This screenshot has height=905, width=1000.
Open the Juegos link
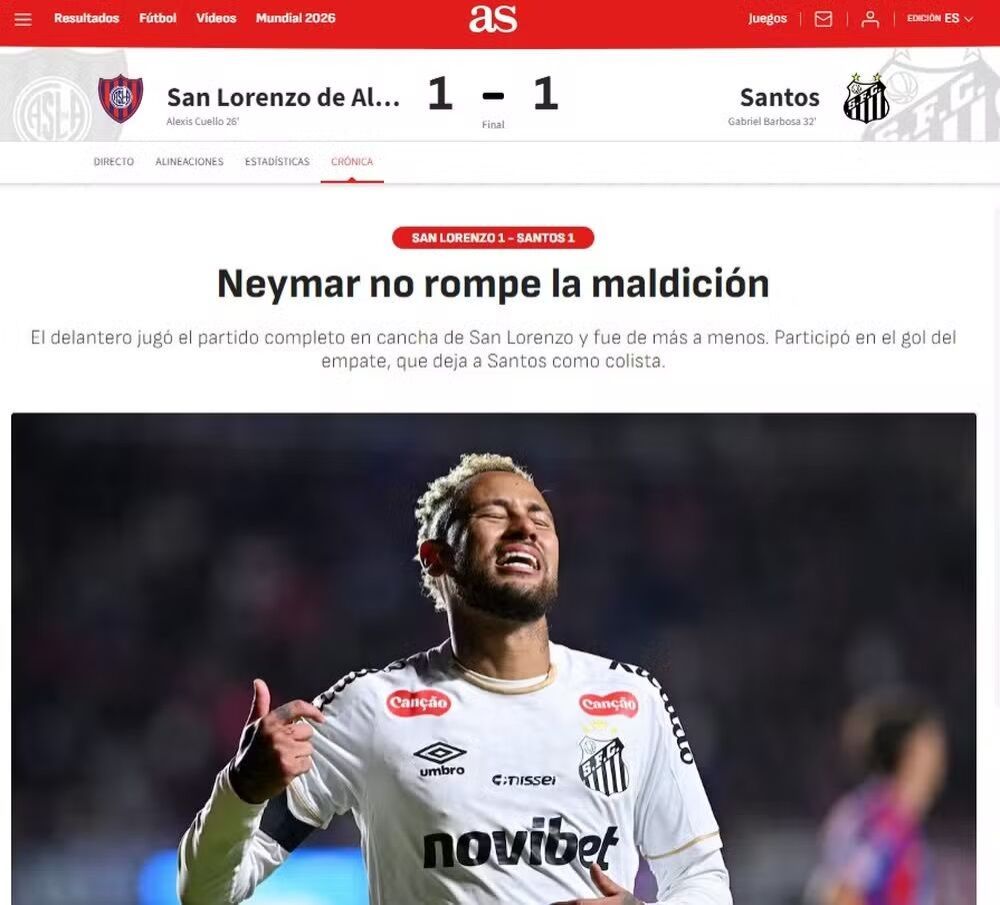pos(767,19)
